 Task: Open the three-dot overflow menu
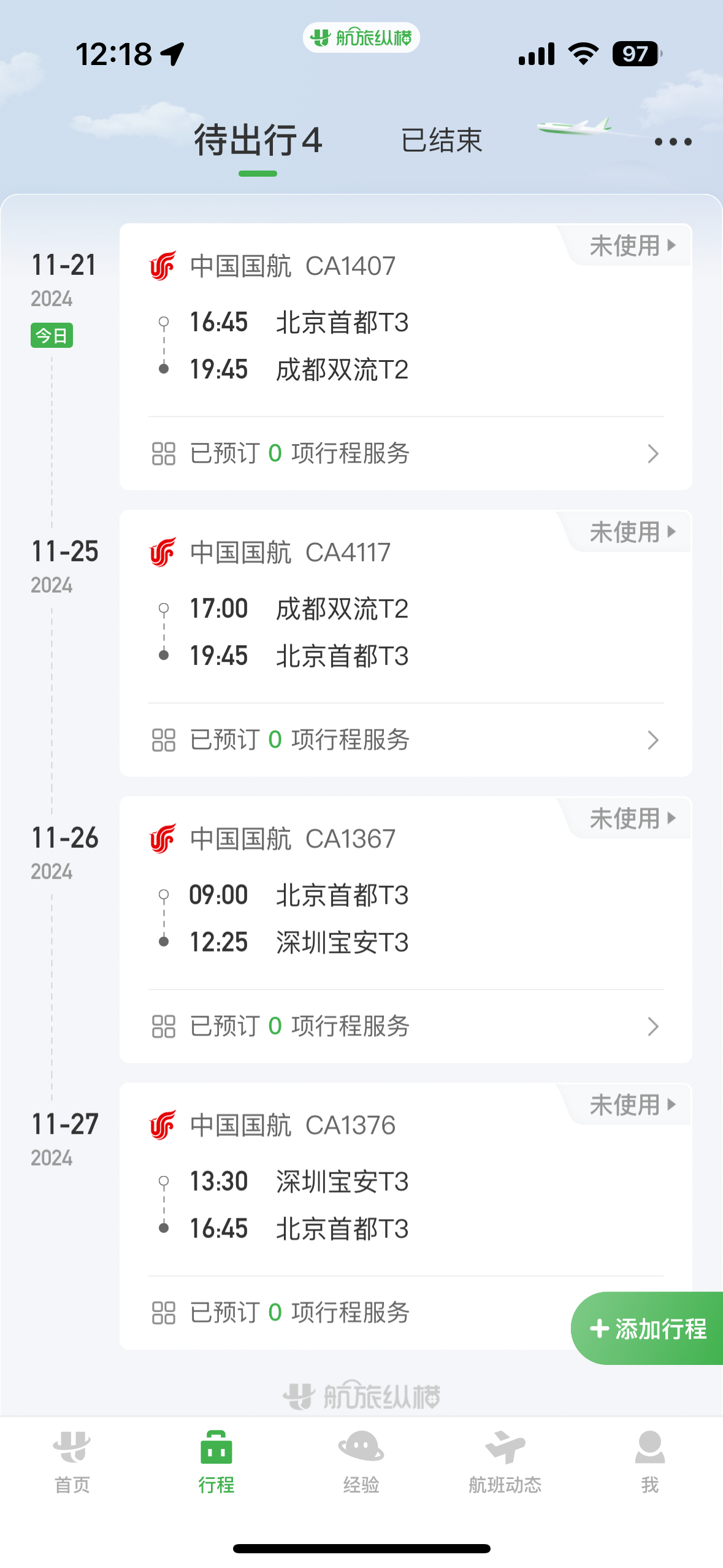[x=673, y=142]
